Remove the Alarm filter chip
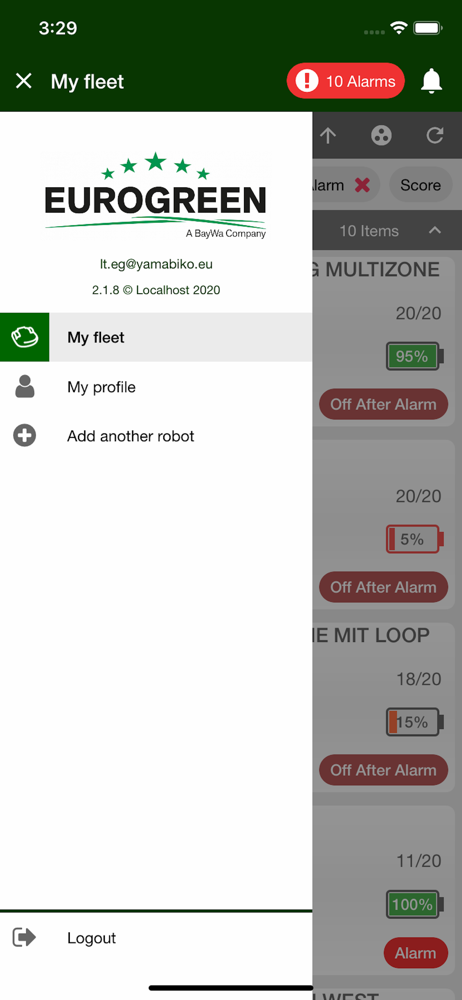Image resolution: width=462 pixels, height=1000 pixels. click(362, 185)
